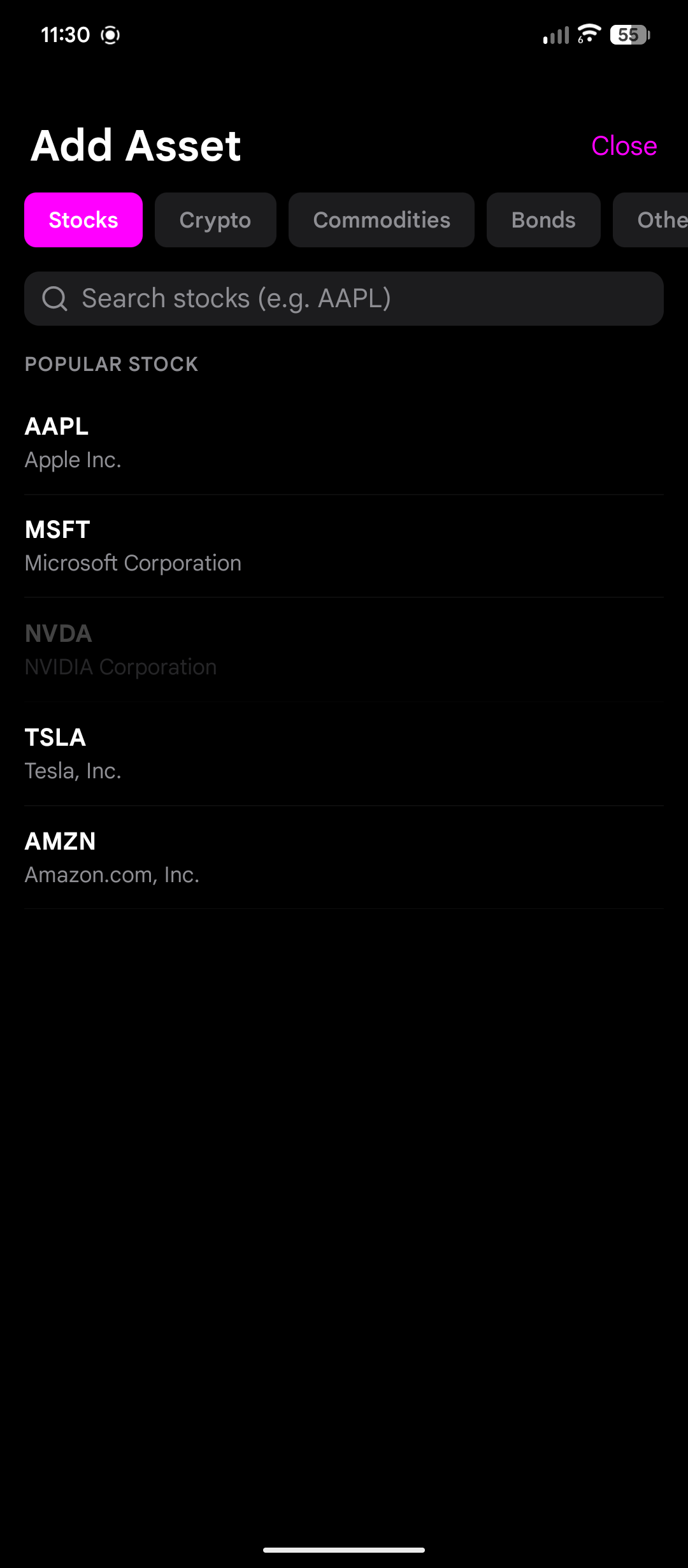Screen dimensions: 688x1568
Task: Pick TSLA Tesla, Inc.
Action: click(x=344, y=754)
